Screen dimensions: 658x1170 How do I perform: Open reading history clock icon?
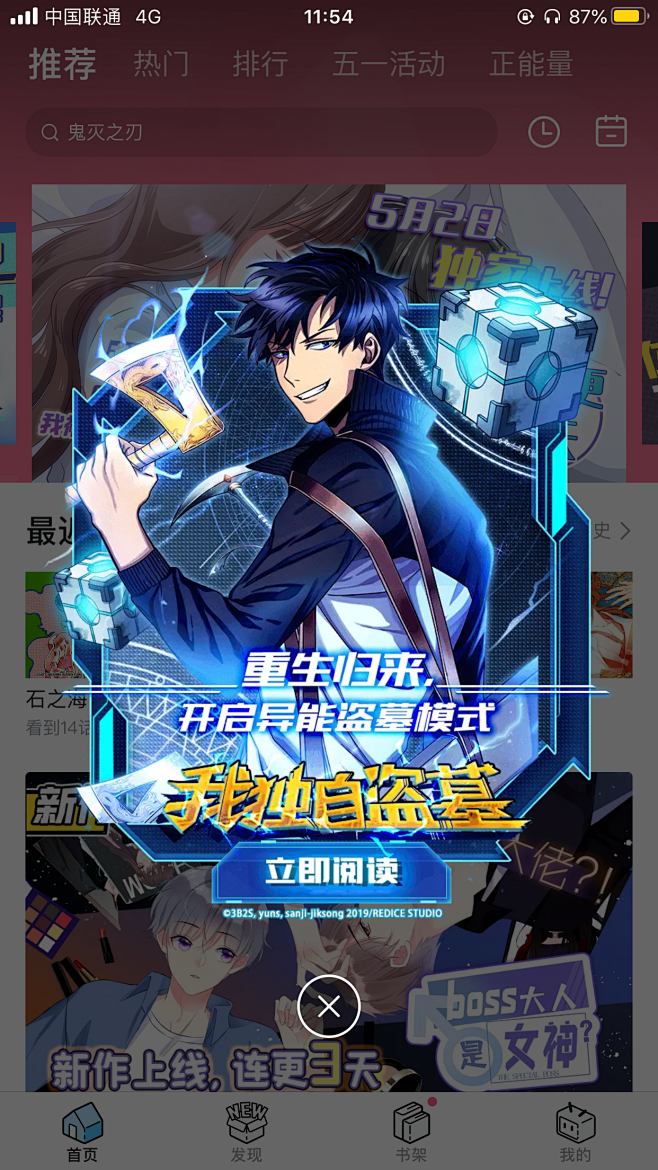pos(544,132)
